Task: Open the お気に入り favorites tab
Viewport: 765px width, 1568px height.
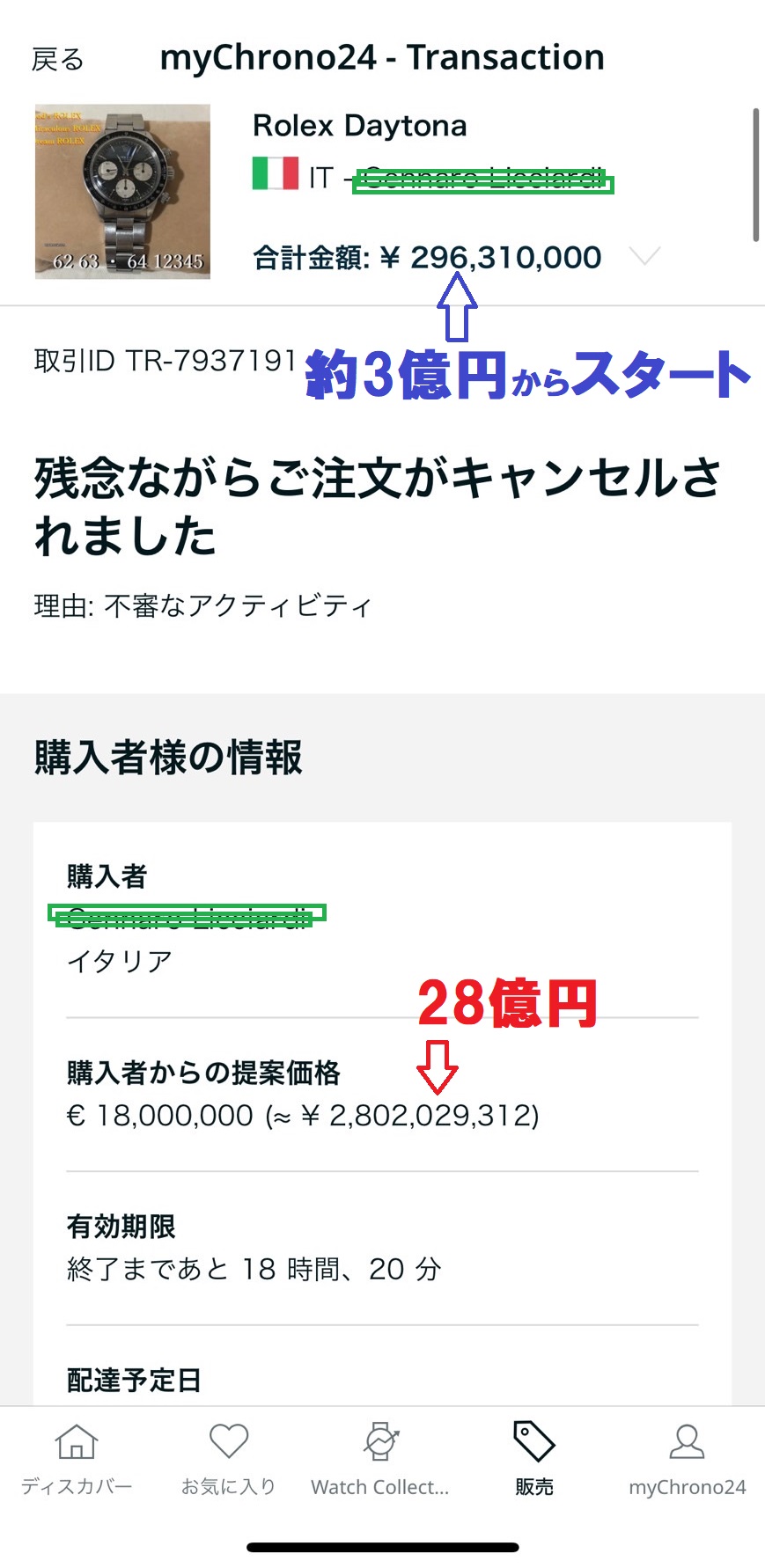Action: [x=229, y=1460]
